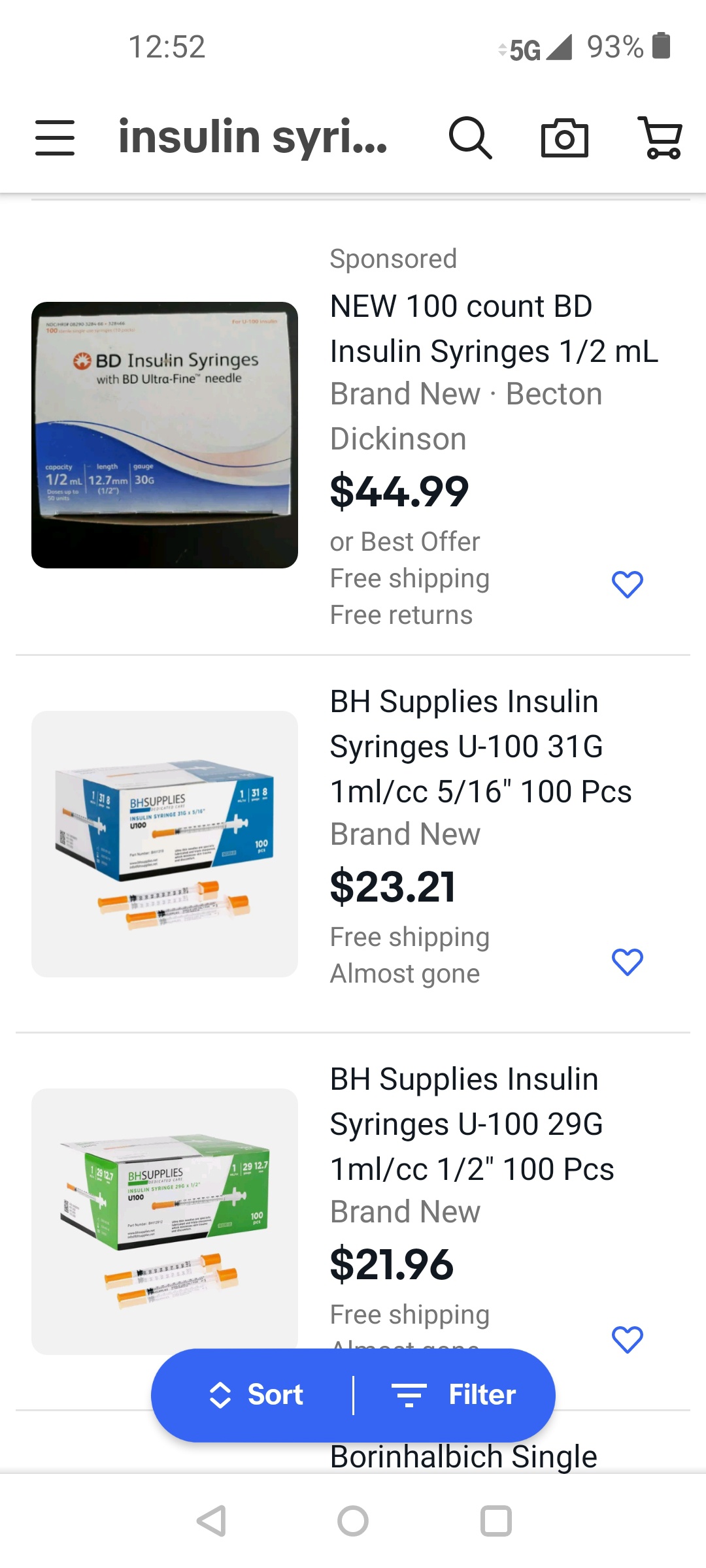Open the hamburger navigation menu
Screen dimensions: 706x1568
55,138
